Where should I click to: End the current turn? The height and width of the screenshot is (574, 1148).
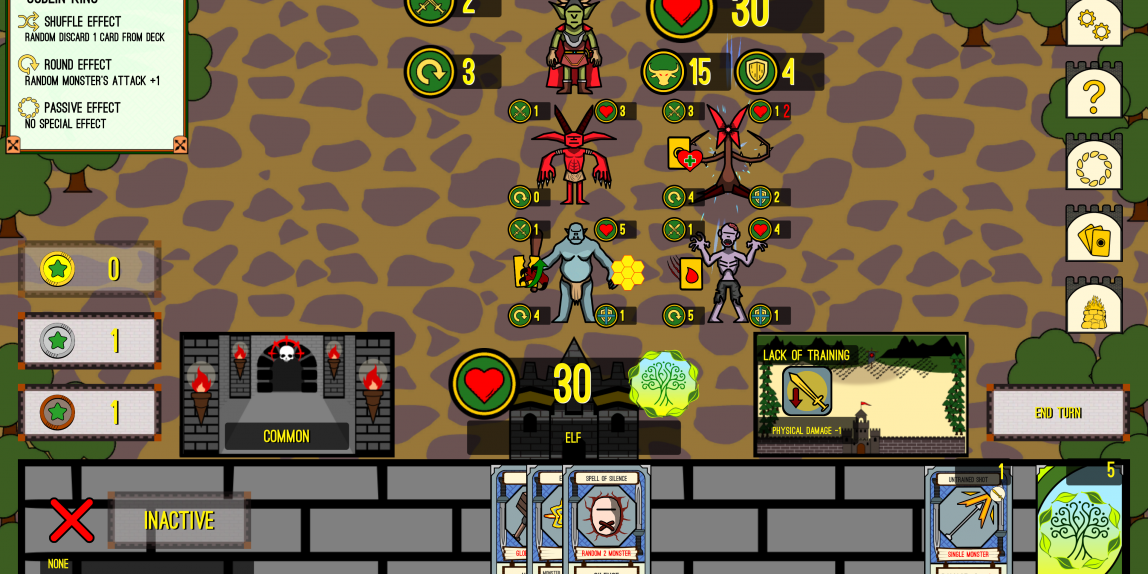(x=1057, y=413)
